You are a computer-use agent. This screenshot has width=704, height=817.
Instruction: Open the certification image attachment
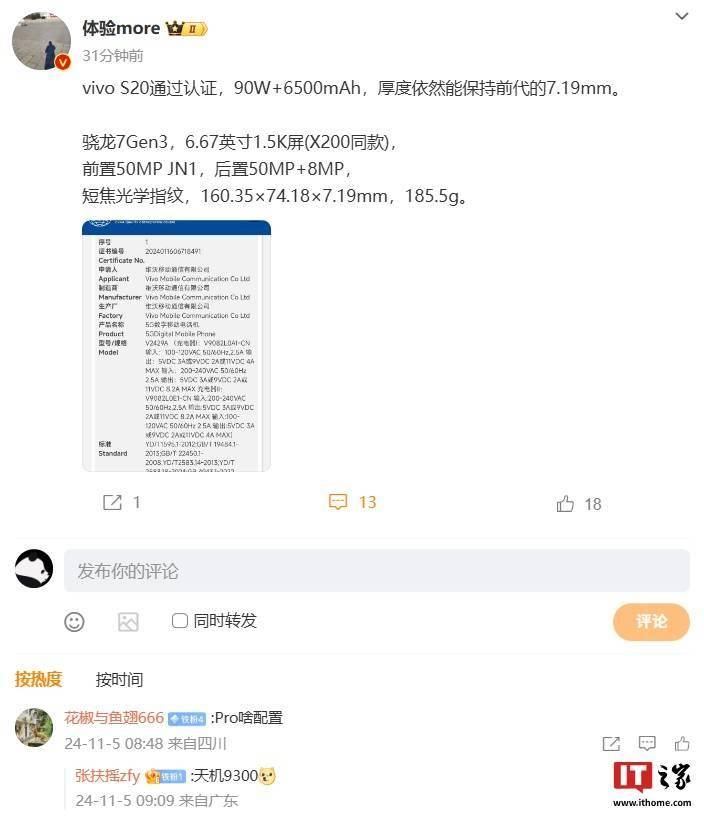[x=176, y=346]
